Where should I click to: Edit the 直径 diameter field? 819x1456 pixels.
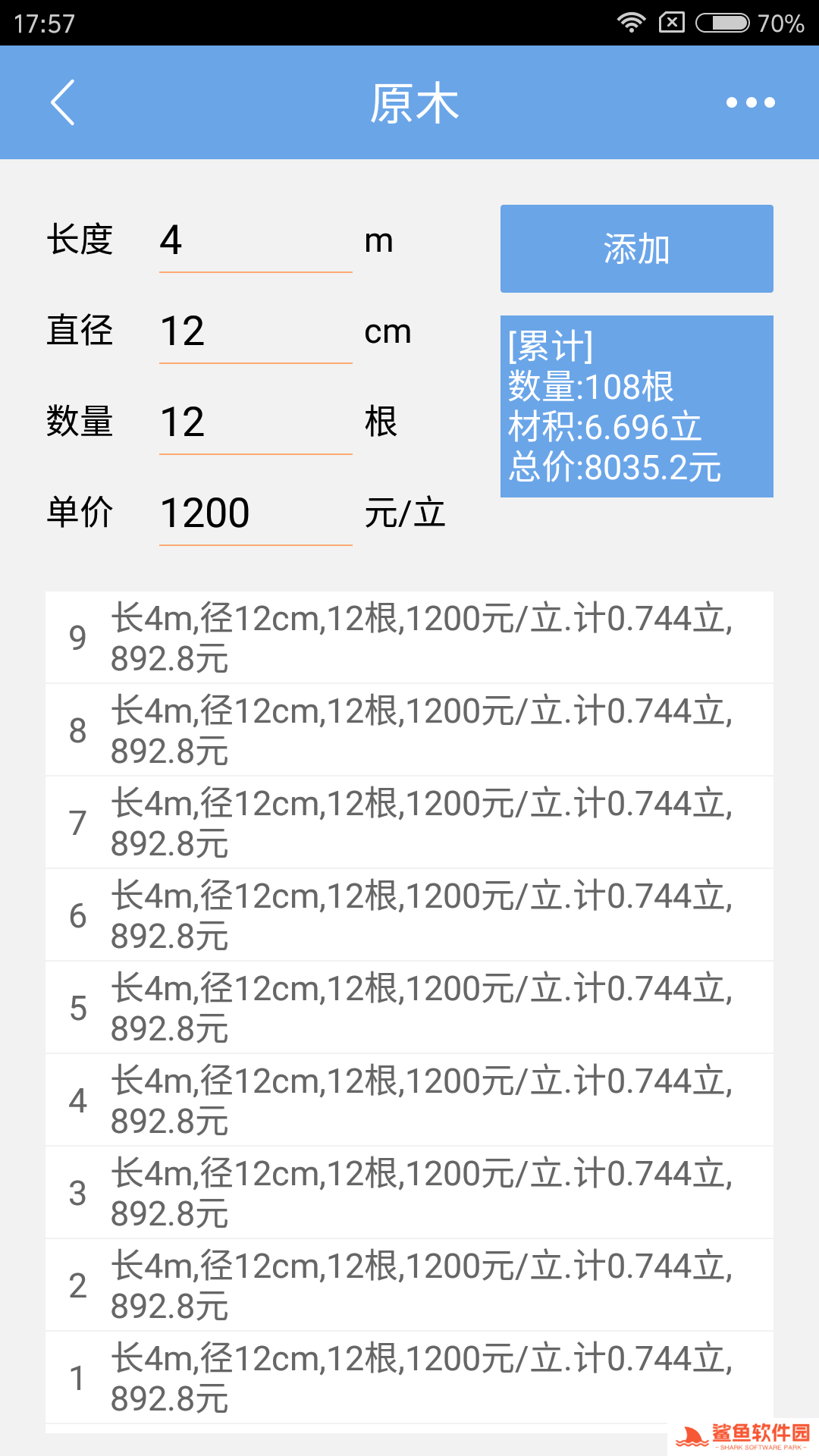(x=255, y=332)
